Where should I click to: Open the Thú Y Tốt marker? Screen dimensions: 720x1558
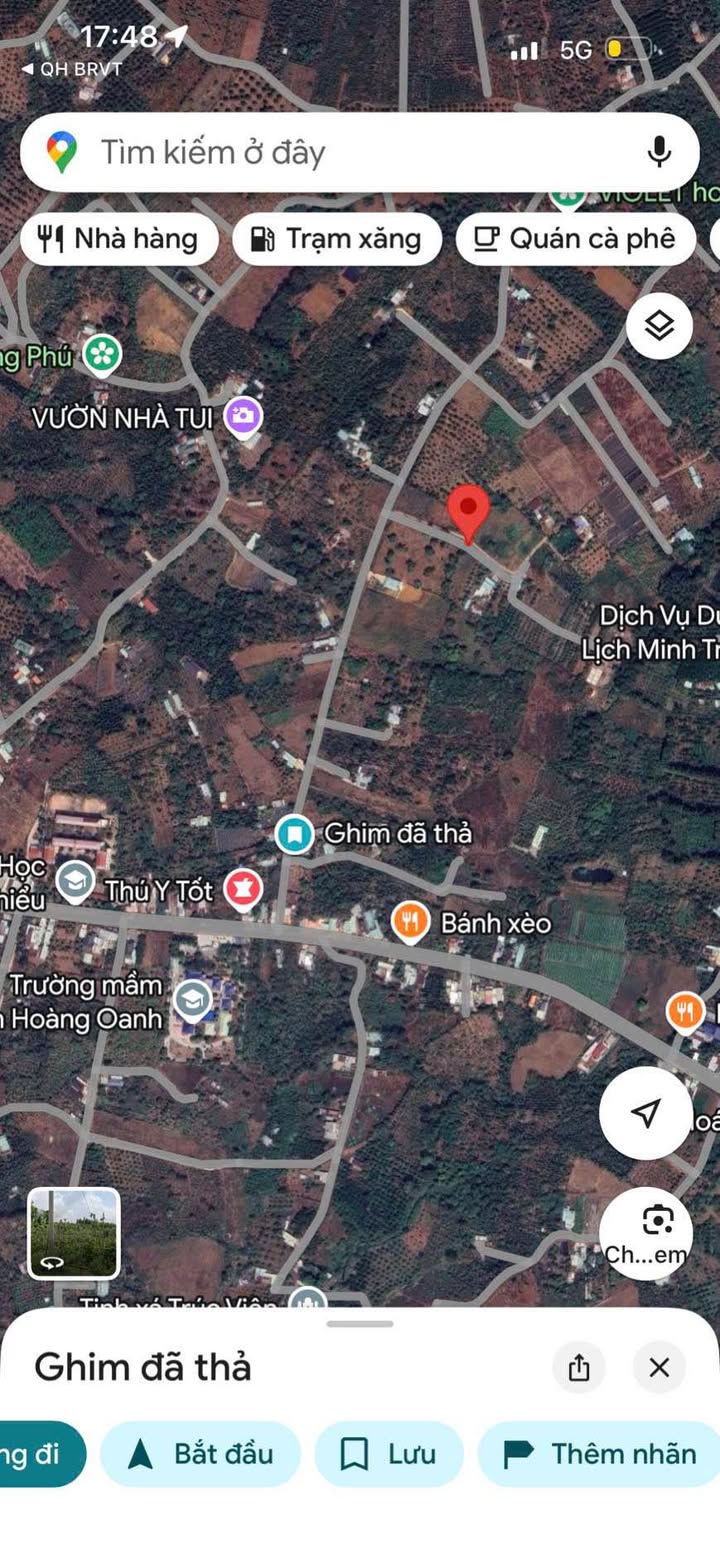242,889
